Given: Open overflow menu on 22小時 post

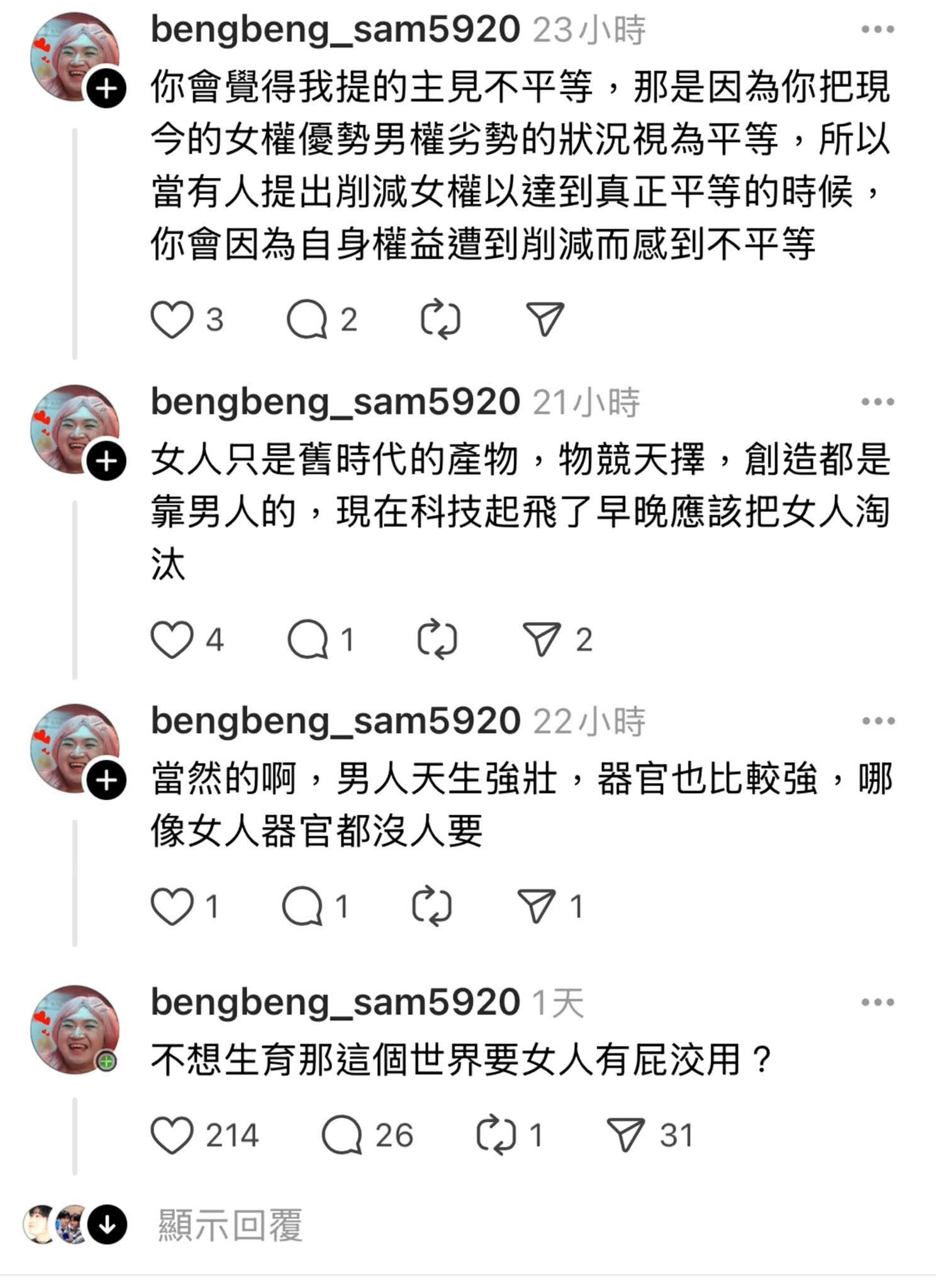Looking at the screenshot, I should [877, 721].
